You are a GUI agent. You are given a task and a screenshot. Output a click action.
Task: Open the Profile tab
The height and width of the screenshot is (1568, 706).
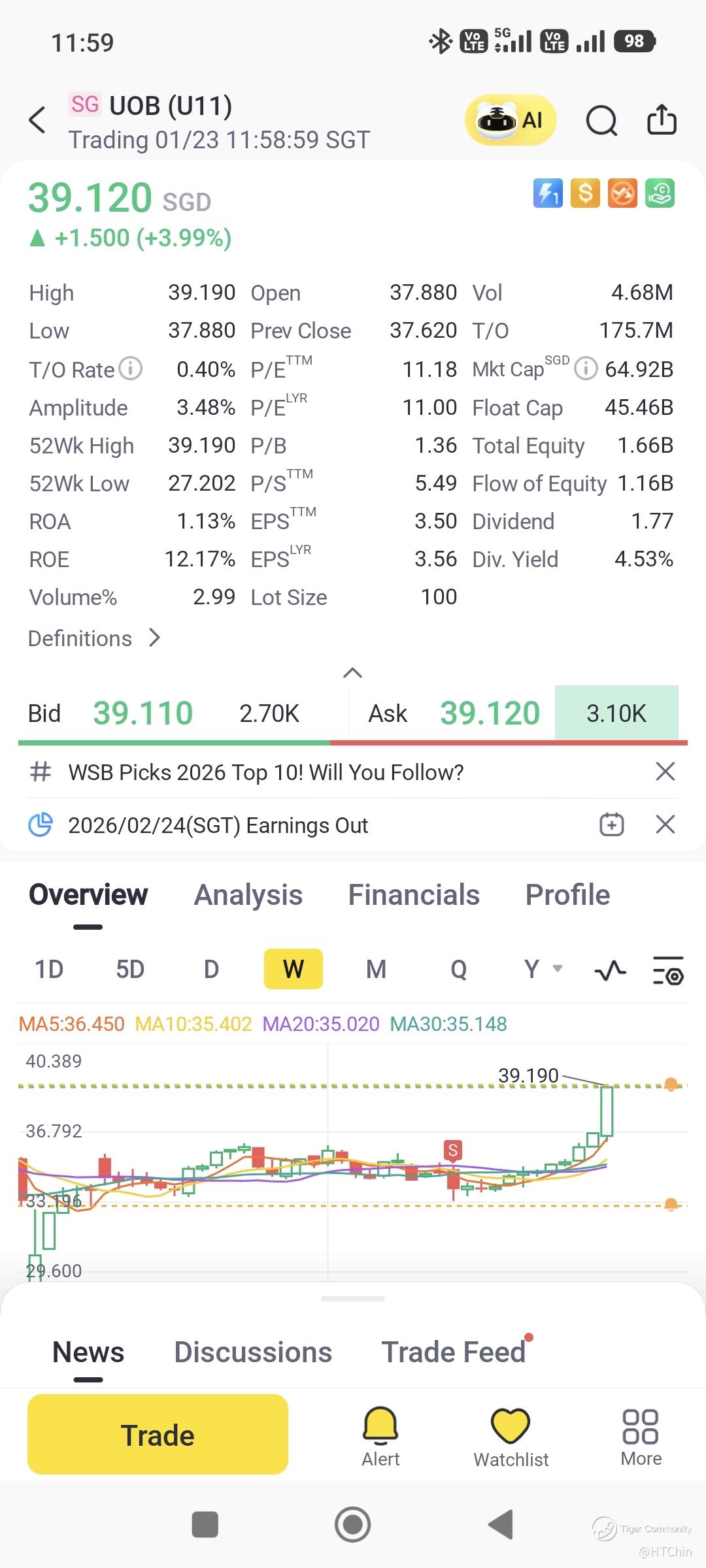click(x=567, y=895)
